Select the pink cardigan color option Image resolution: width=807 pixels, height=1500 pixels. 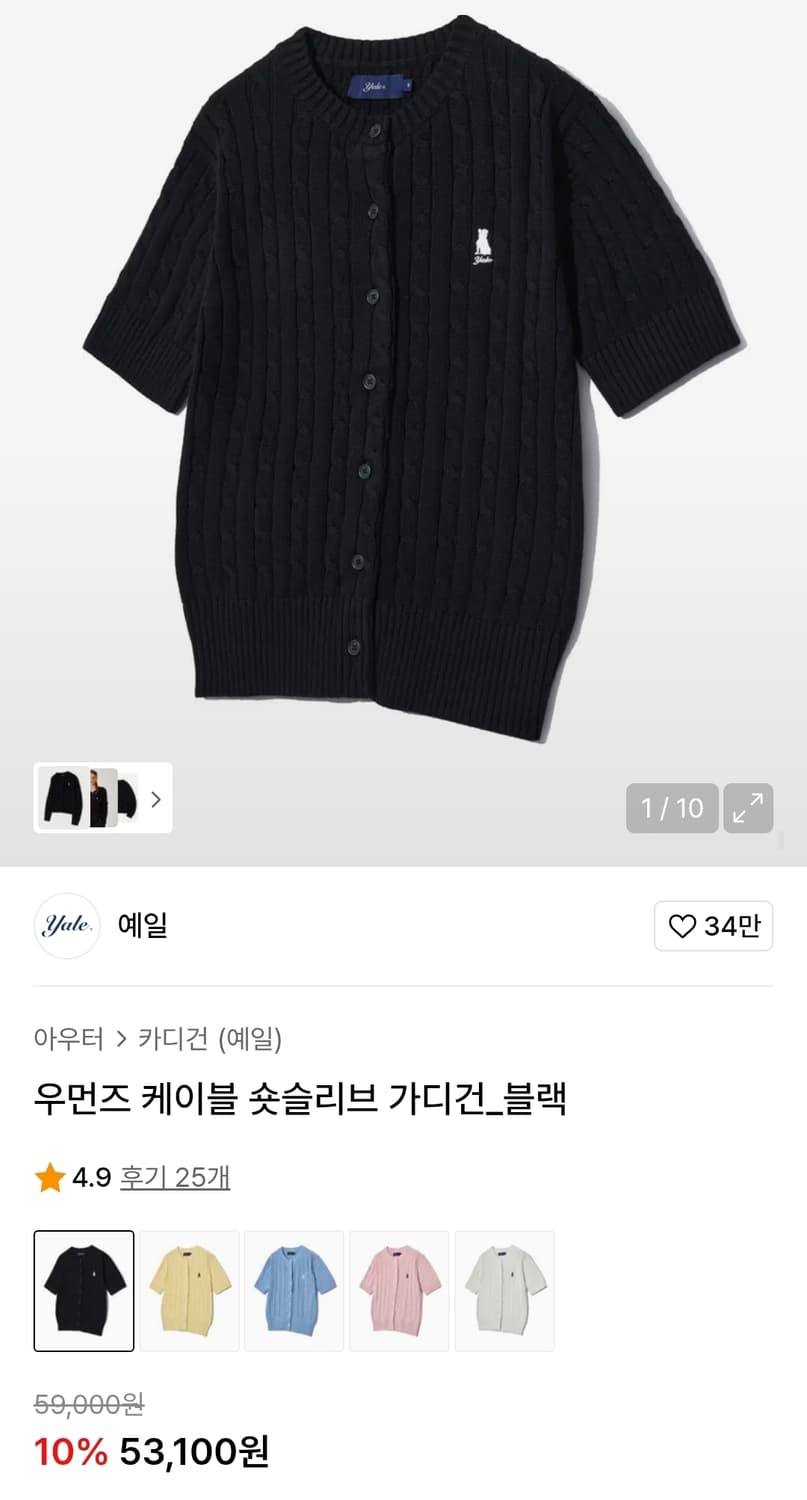point(399,1290)
